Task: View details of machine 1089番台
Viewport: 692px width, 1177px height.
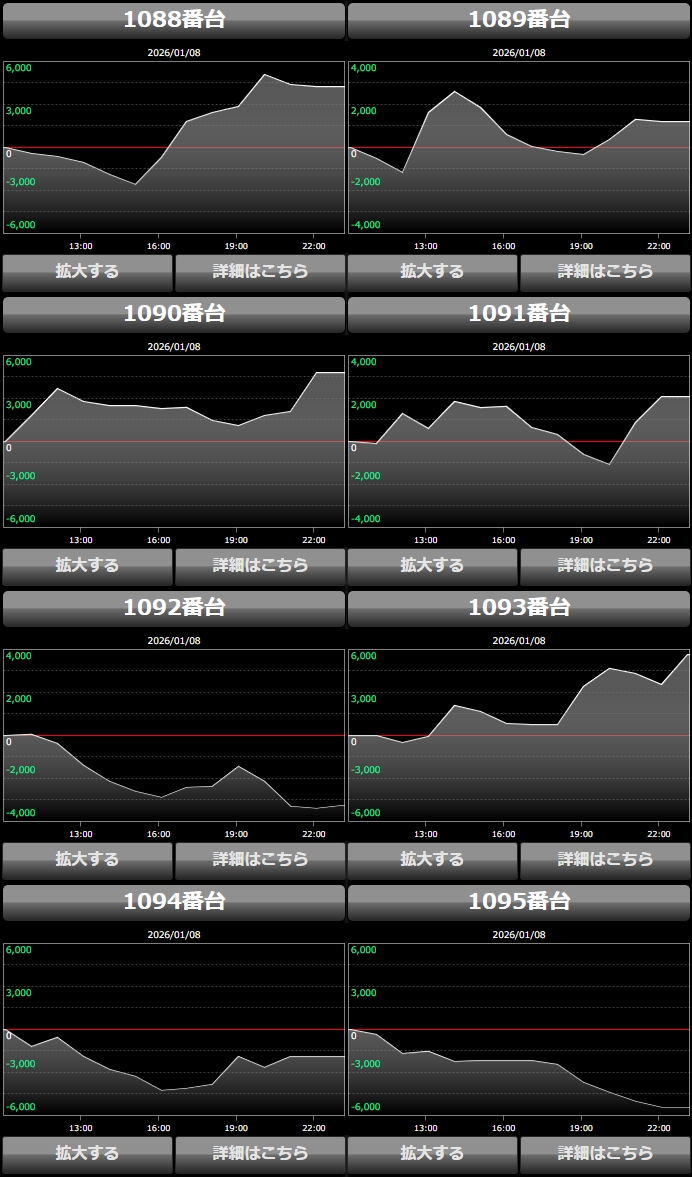Action: point(605,271)
